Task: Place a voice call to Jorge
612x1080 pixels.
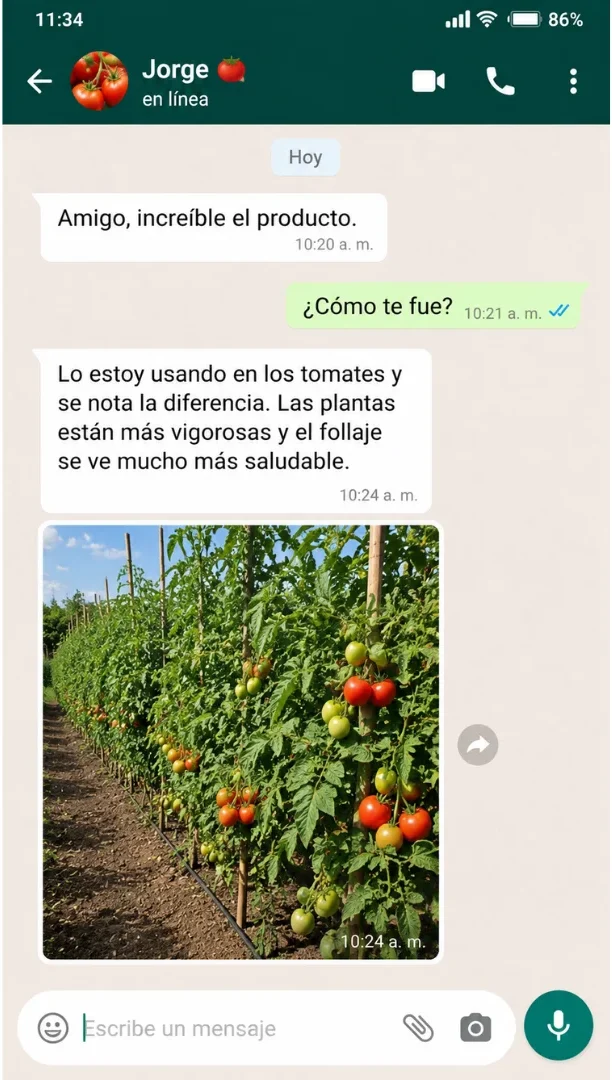Action: click(500, 82)
